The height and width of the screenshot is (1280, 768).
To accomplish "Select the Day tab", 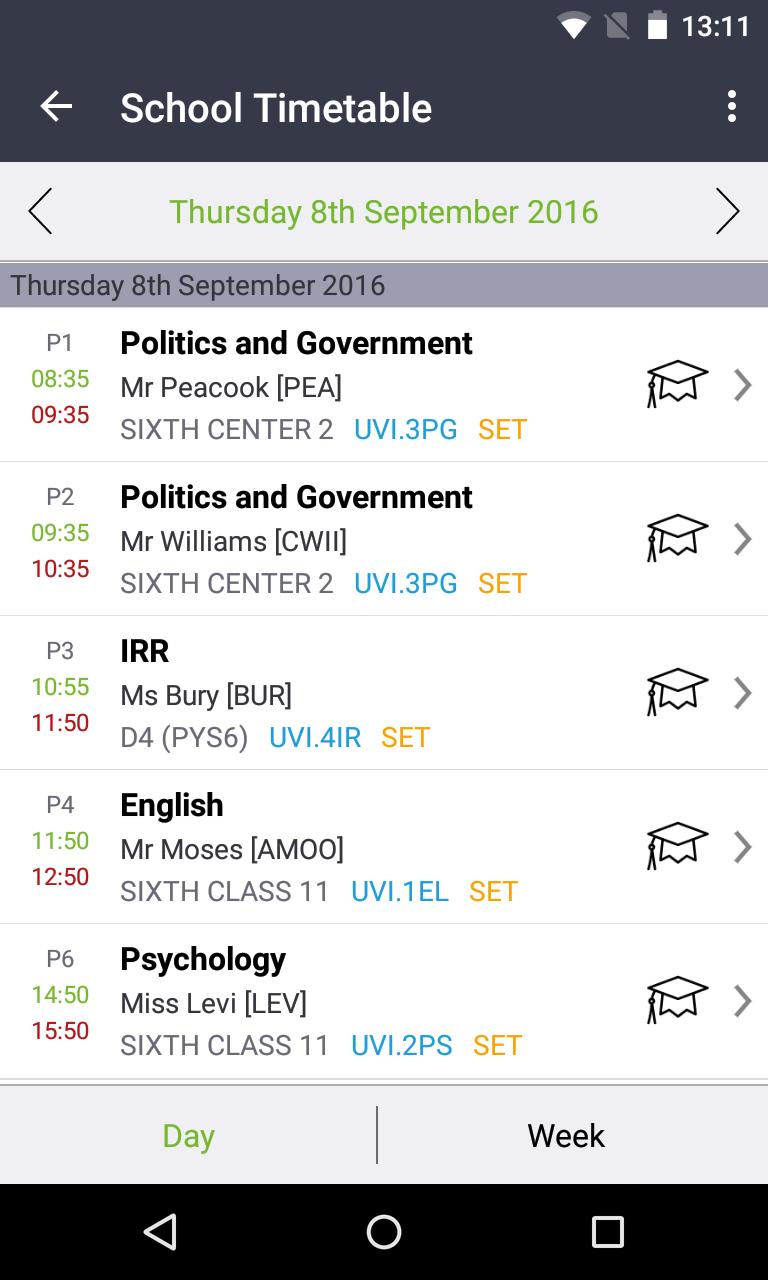I will coord(188,1135).
